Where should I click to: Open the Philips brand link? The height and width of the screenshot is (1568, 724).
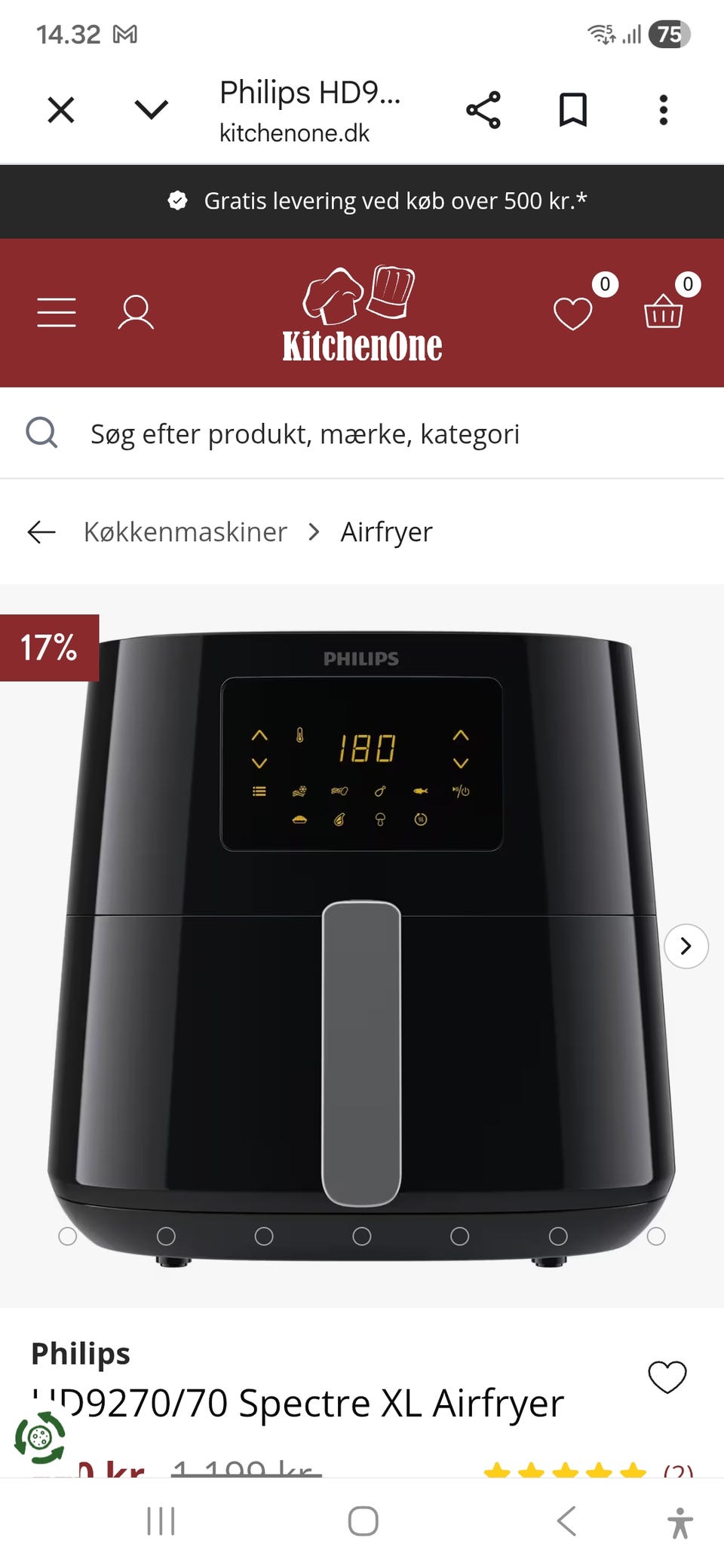80,1353
